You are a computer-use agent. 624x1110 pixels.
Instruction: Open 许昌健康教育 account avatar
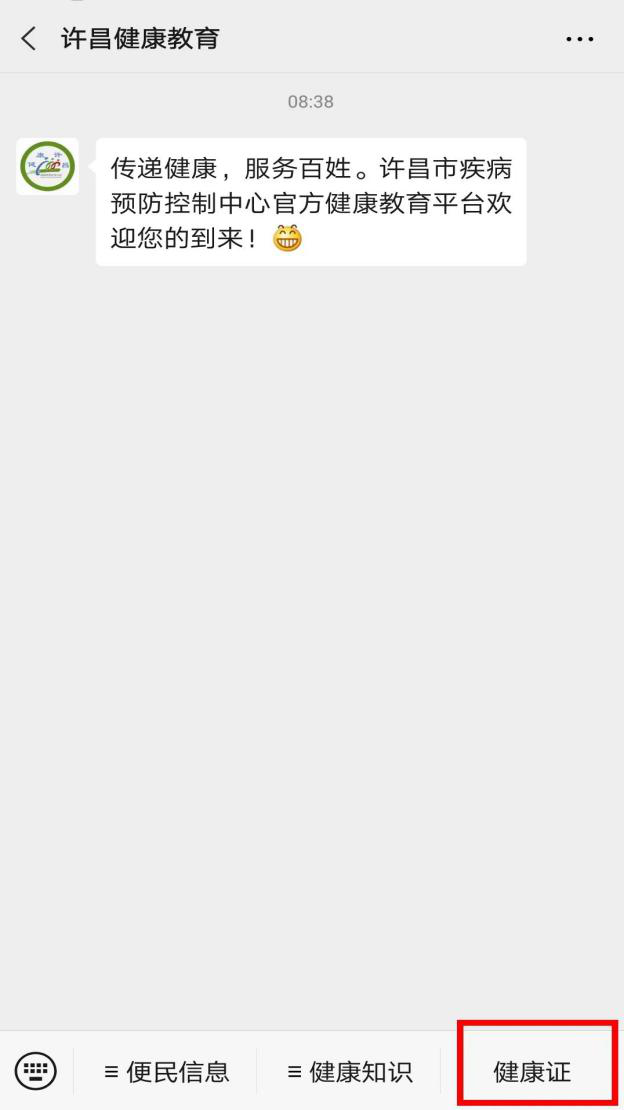[x=48, y=167]
